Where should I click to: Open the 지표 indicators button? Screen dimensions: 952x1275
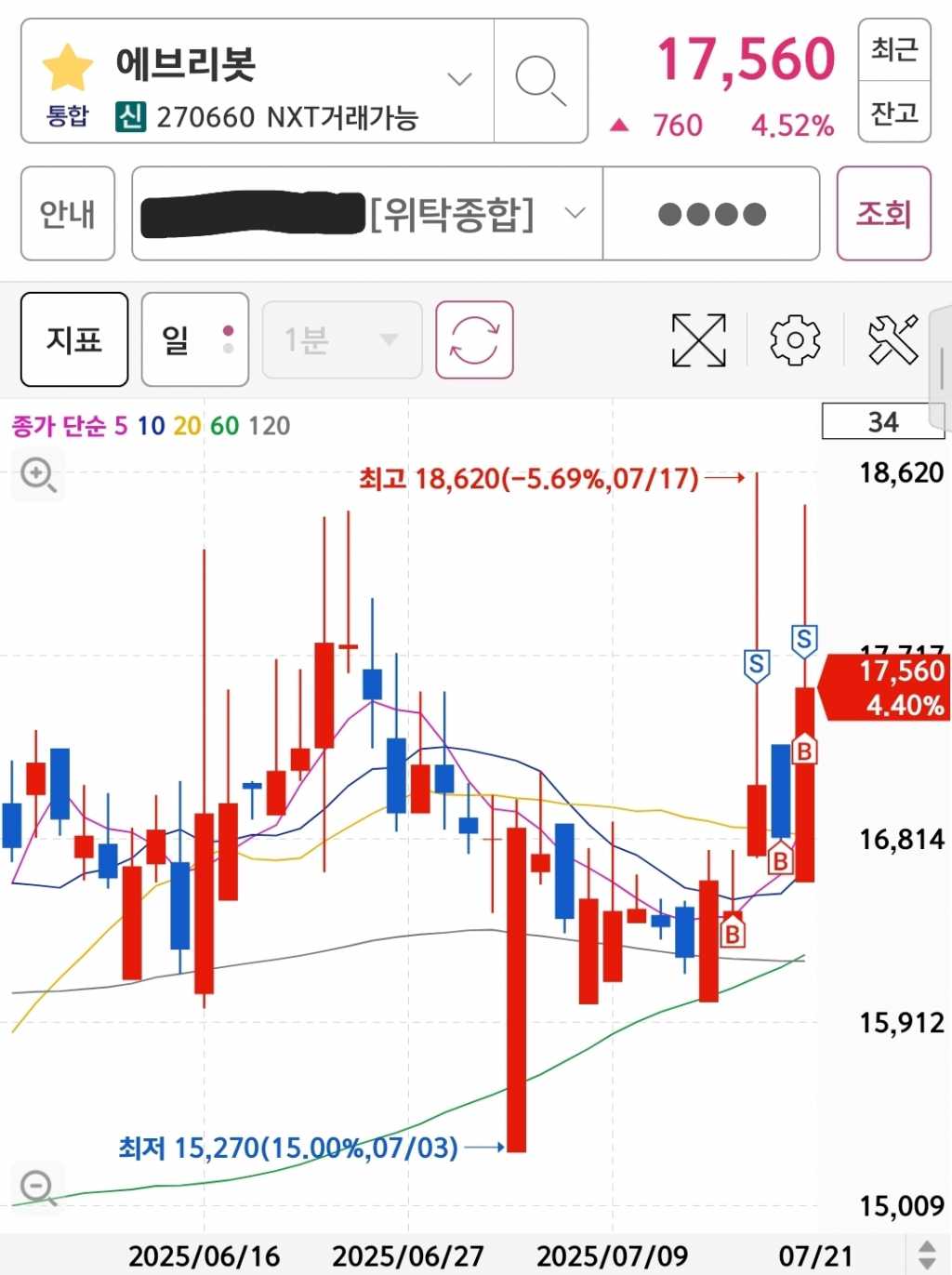click(x=74, y=339)
